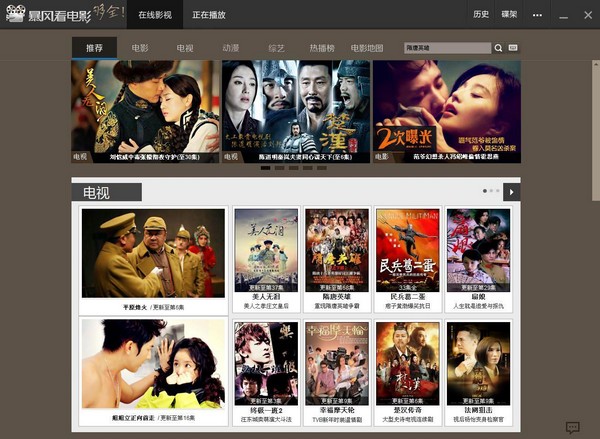600x439 pixels.
Task: Open the 热播榜 tab
Action: (322, 48)
